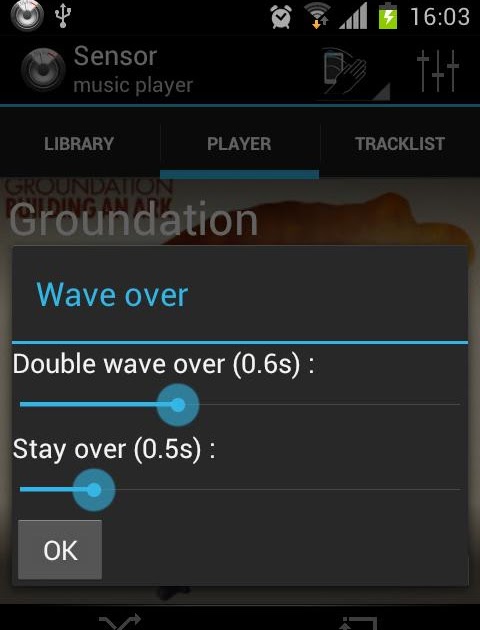Image resolution: width=480 pixels, height=630 pixels.
Task: Confirm the Wave over dialog with OK
Action: [60, 550]
